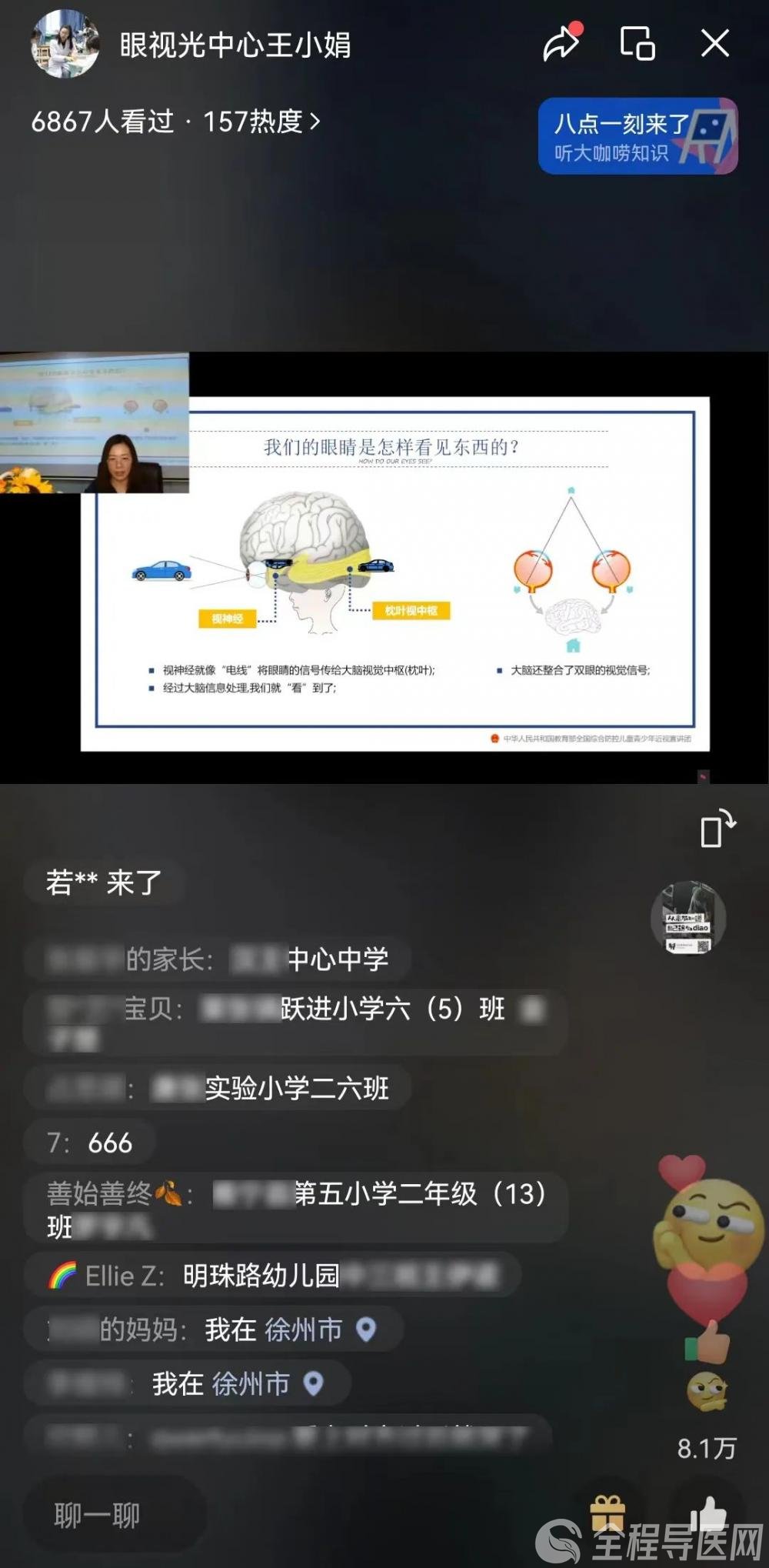This screenshot has width=769, height=1568.
Task: Close the live stream
Action: click(715, 43)
